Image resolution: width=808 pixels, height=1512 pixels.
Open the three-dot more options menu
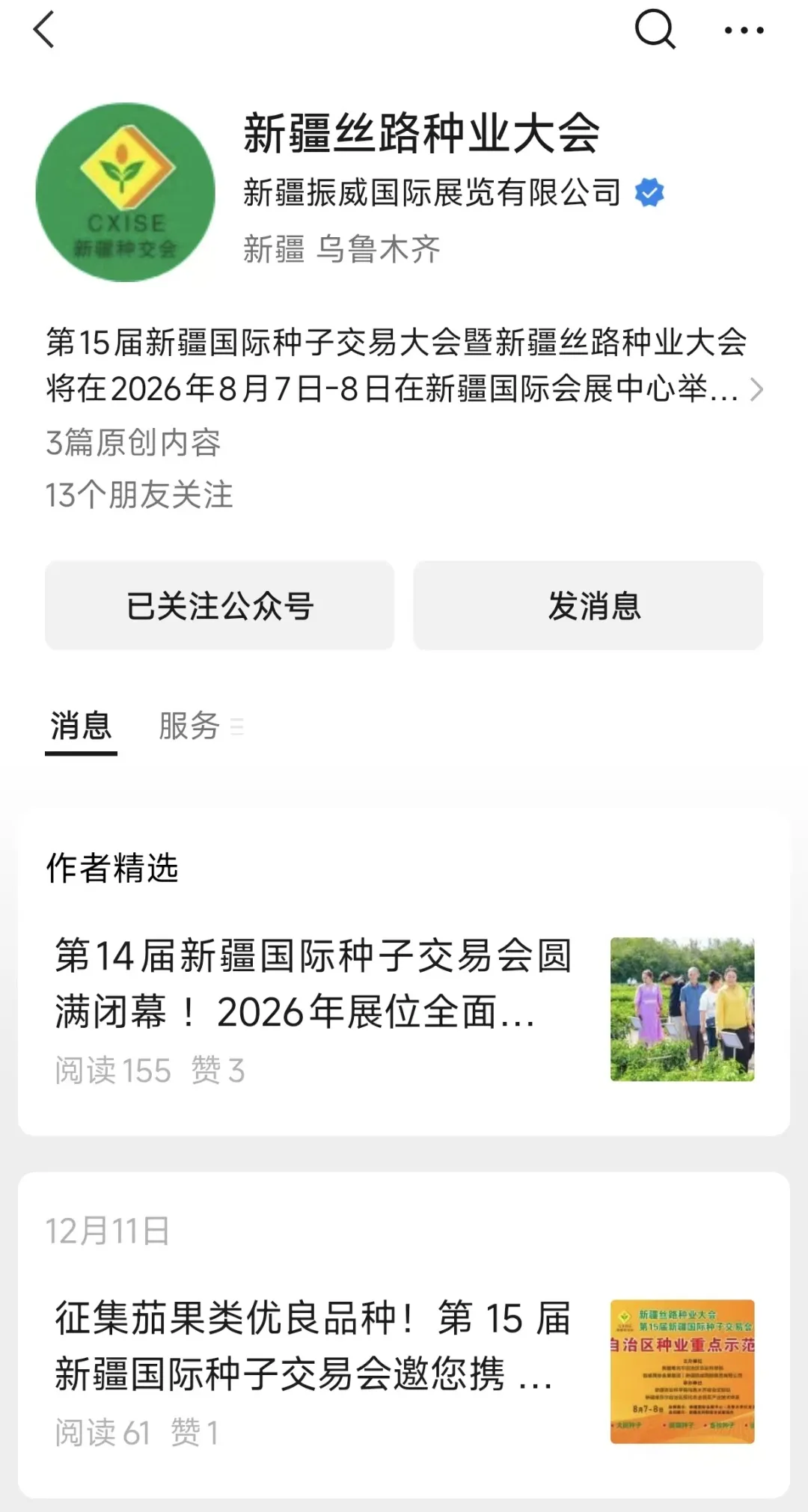745,31
